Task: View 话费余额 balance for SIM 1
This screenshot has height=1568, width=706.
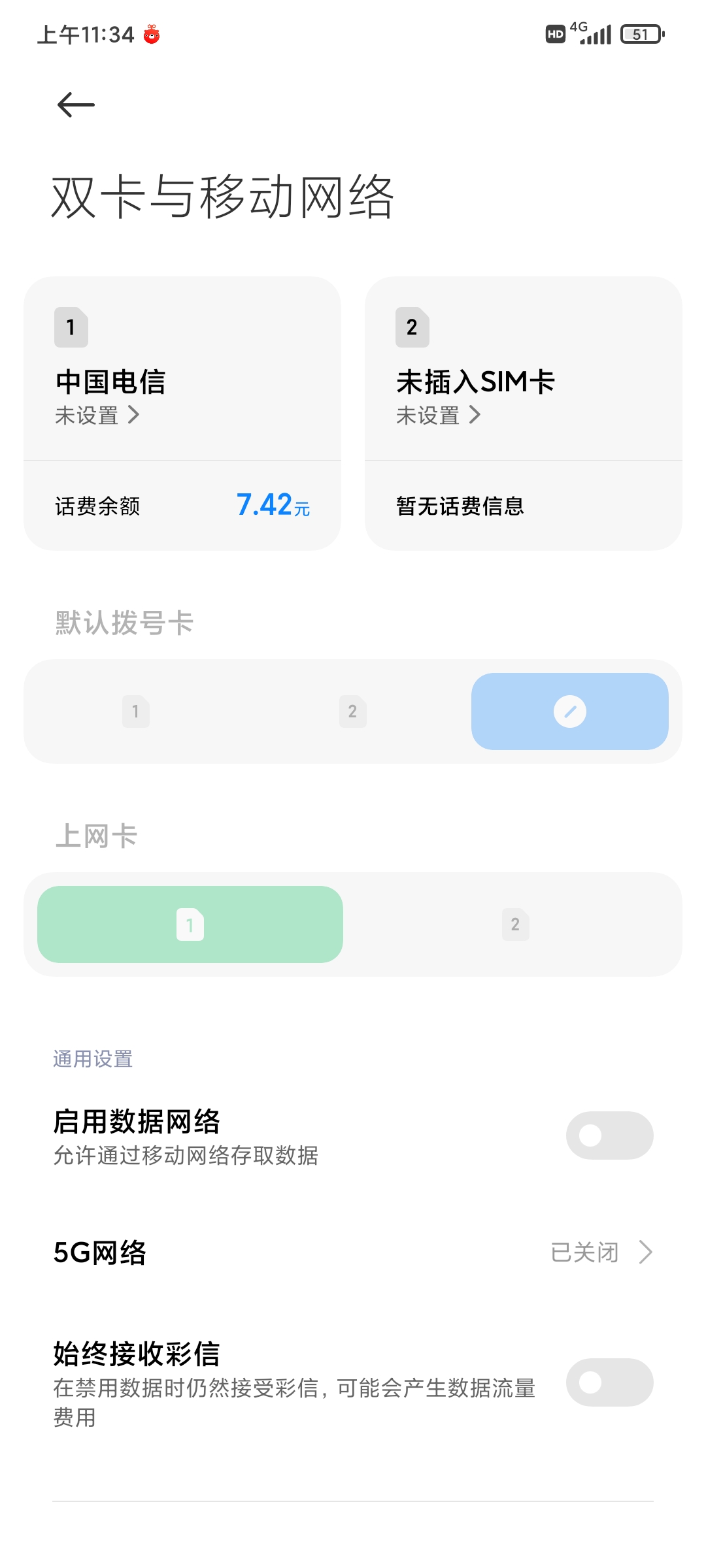Action: (182, 506)
